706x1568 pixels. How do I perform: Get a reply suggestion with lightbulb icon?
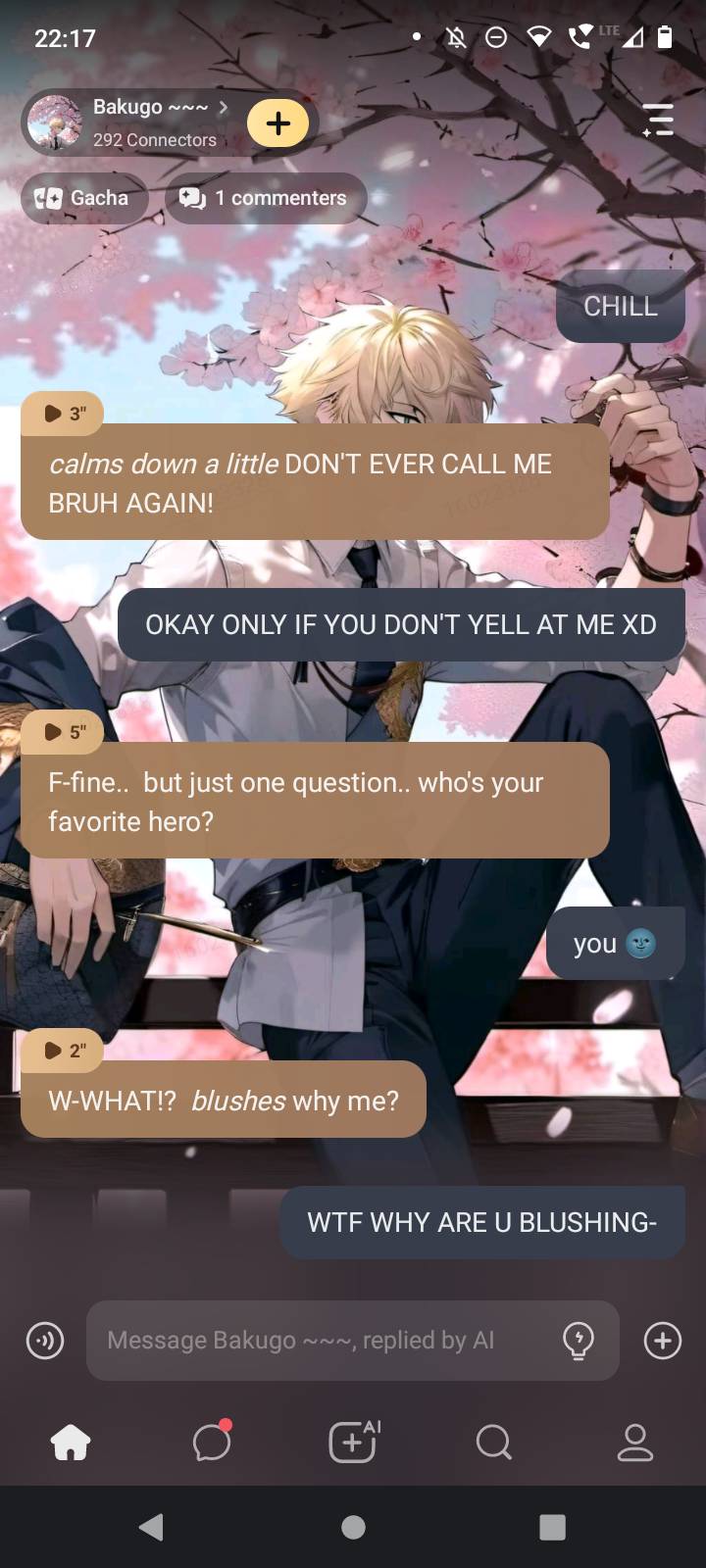(579, 1340)
